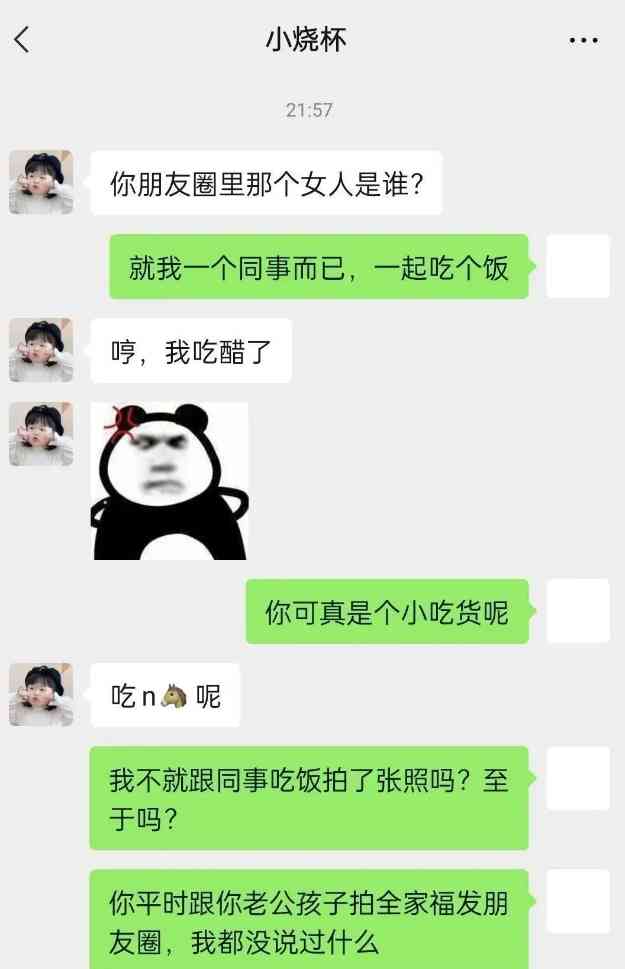
Task: Go back from the 小烧杯 chat
Action: (22, 40)
